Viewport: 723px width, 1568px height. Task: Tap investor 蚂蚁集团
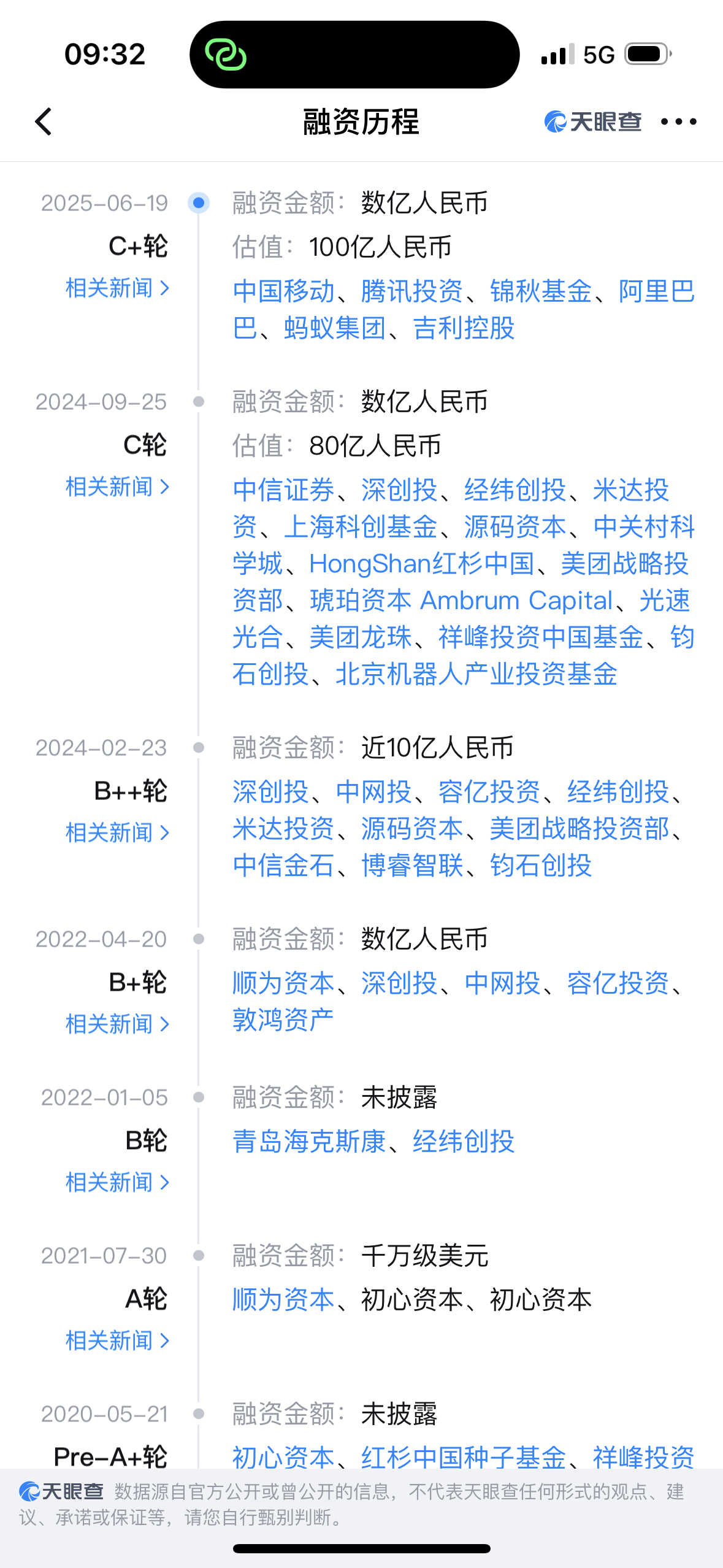pos(335,328)
